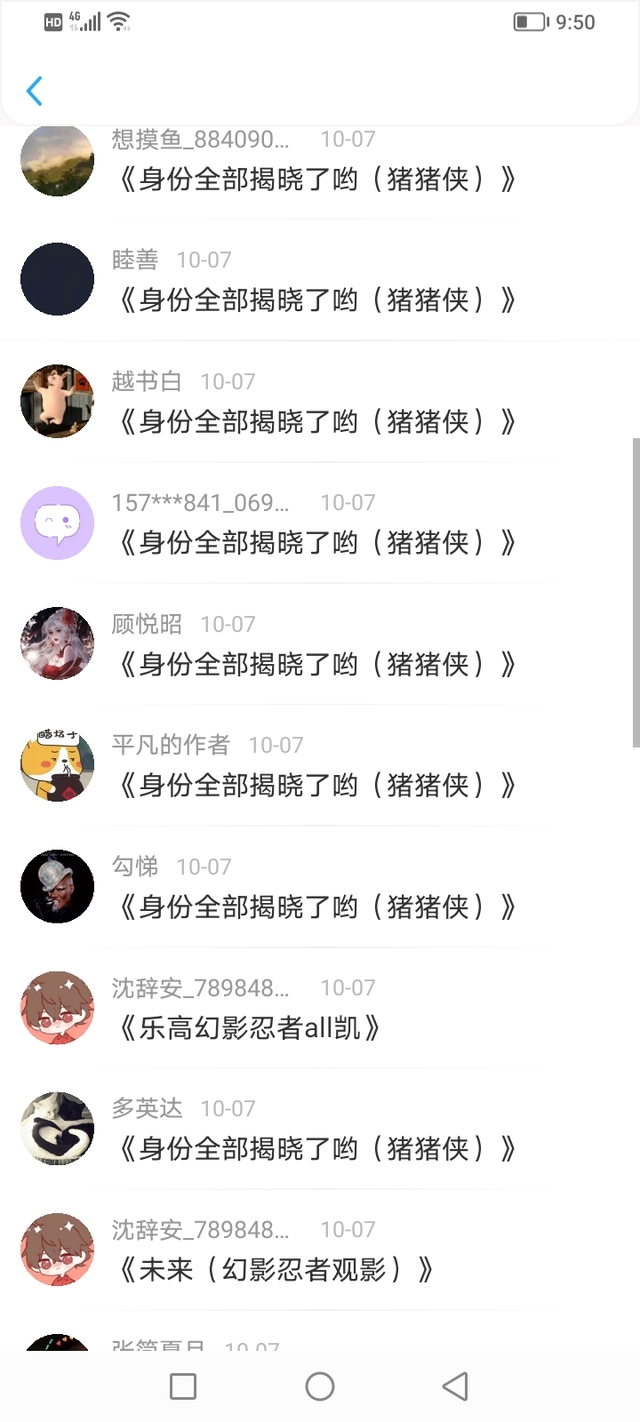Open the row from 157***841_069

tap(317, 542)
